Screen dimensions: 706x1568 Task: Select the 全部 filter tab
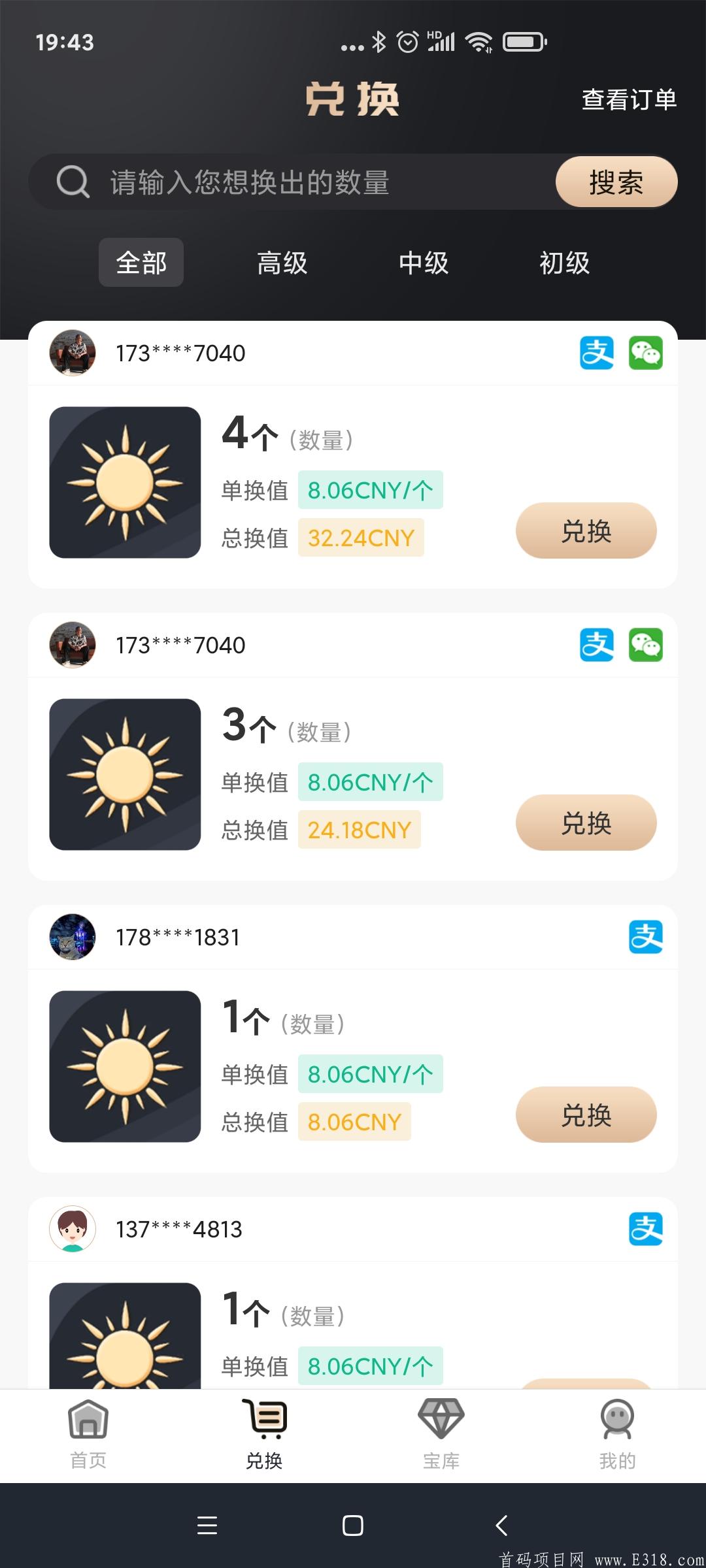(141, 262)
